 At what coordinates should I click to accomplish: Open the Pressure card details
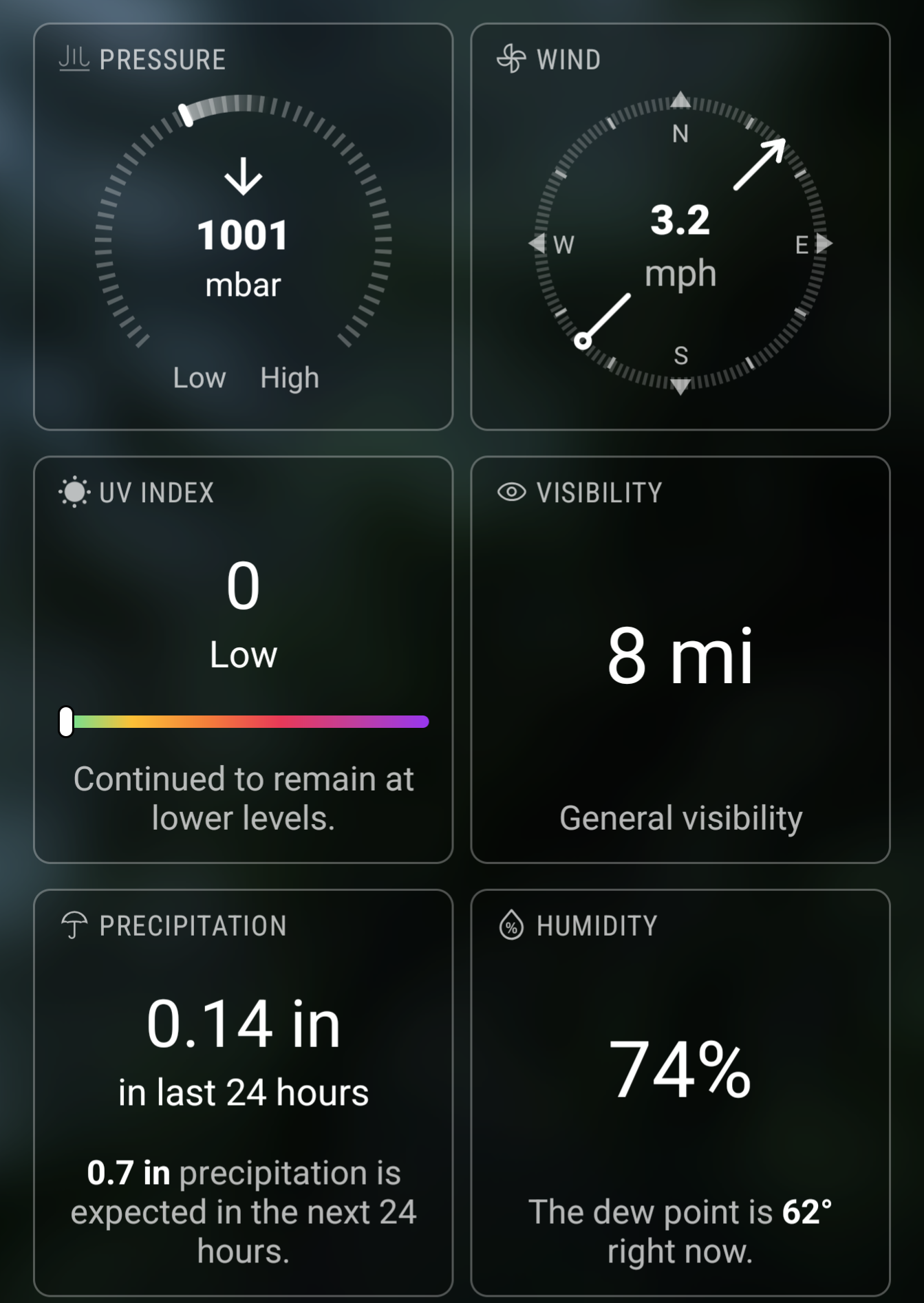[243, 227]
